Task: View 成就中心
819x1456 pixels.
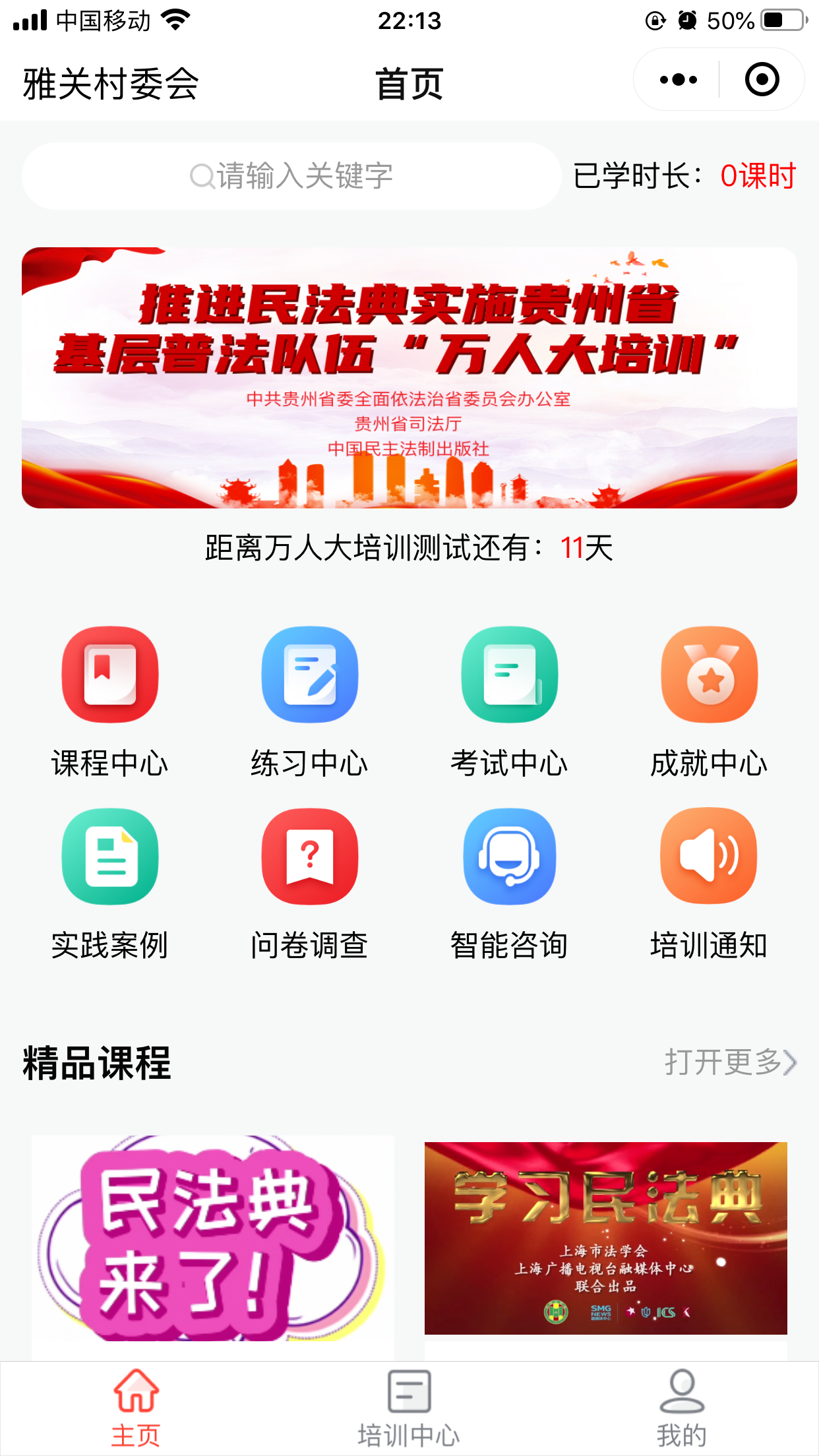Action: [x=709, y=700]
